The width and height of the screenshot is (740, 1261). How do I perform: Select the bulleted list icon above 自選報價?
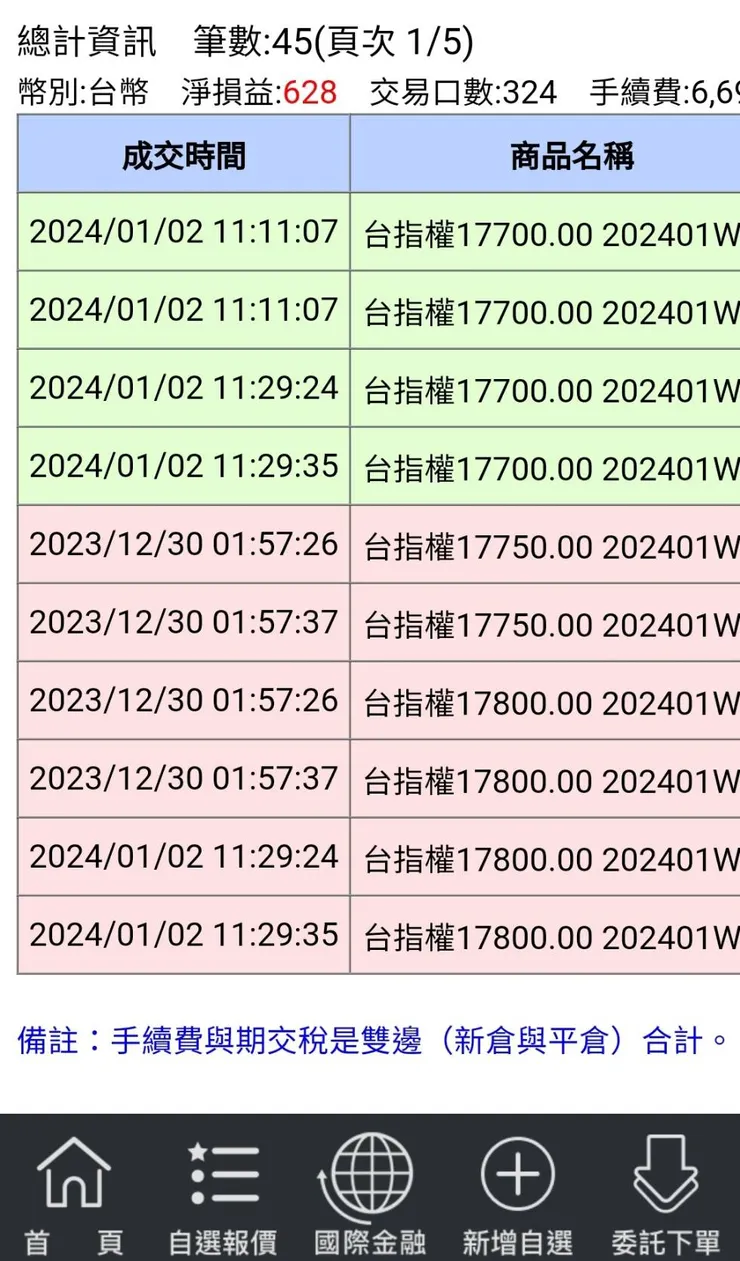click(225, 1175)
